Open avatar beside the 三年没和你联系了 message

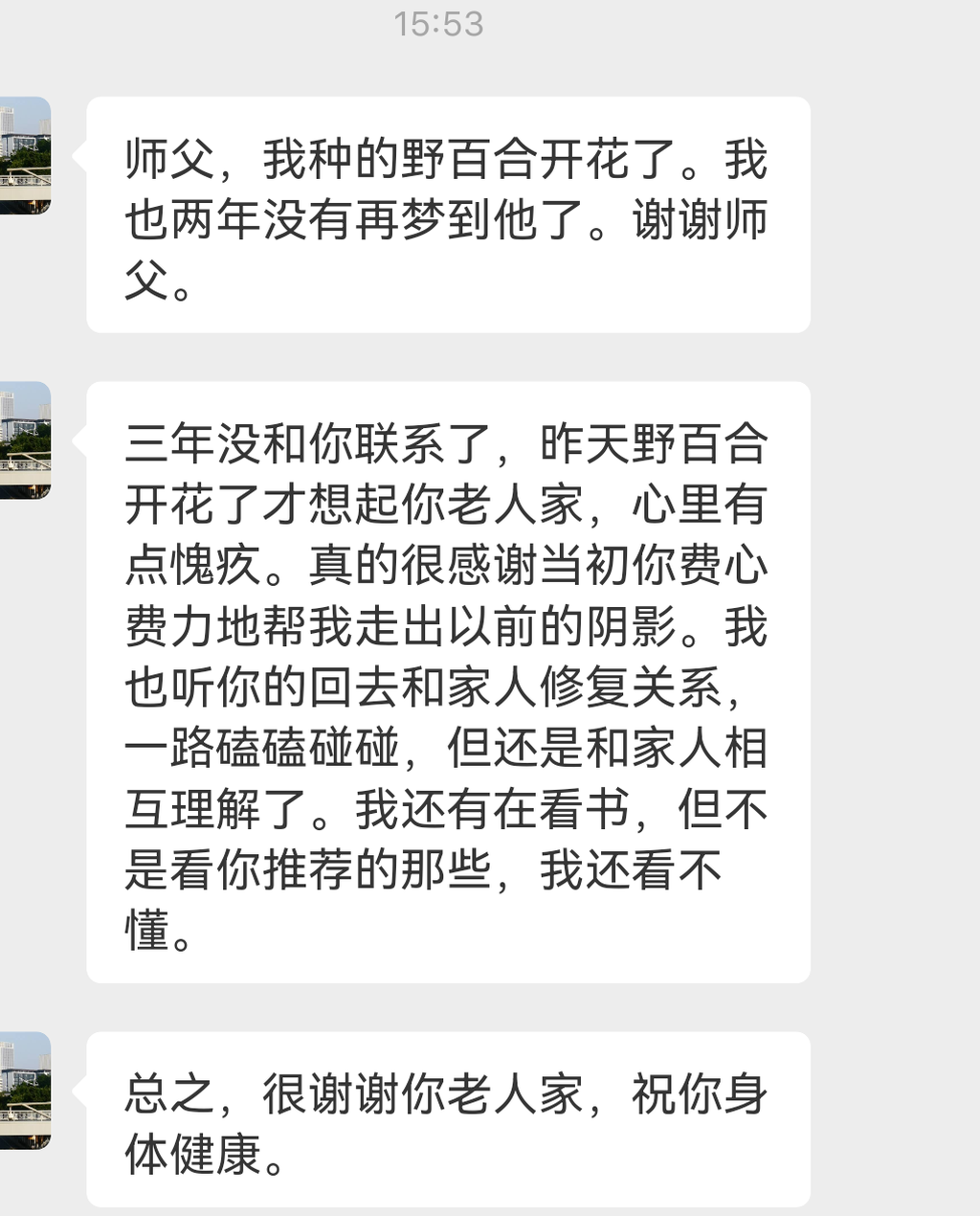pos(24,440)
